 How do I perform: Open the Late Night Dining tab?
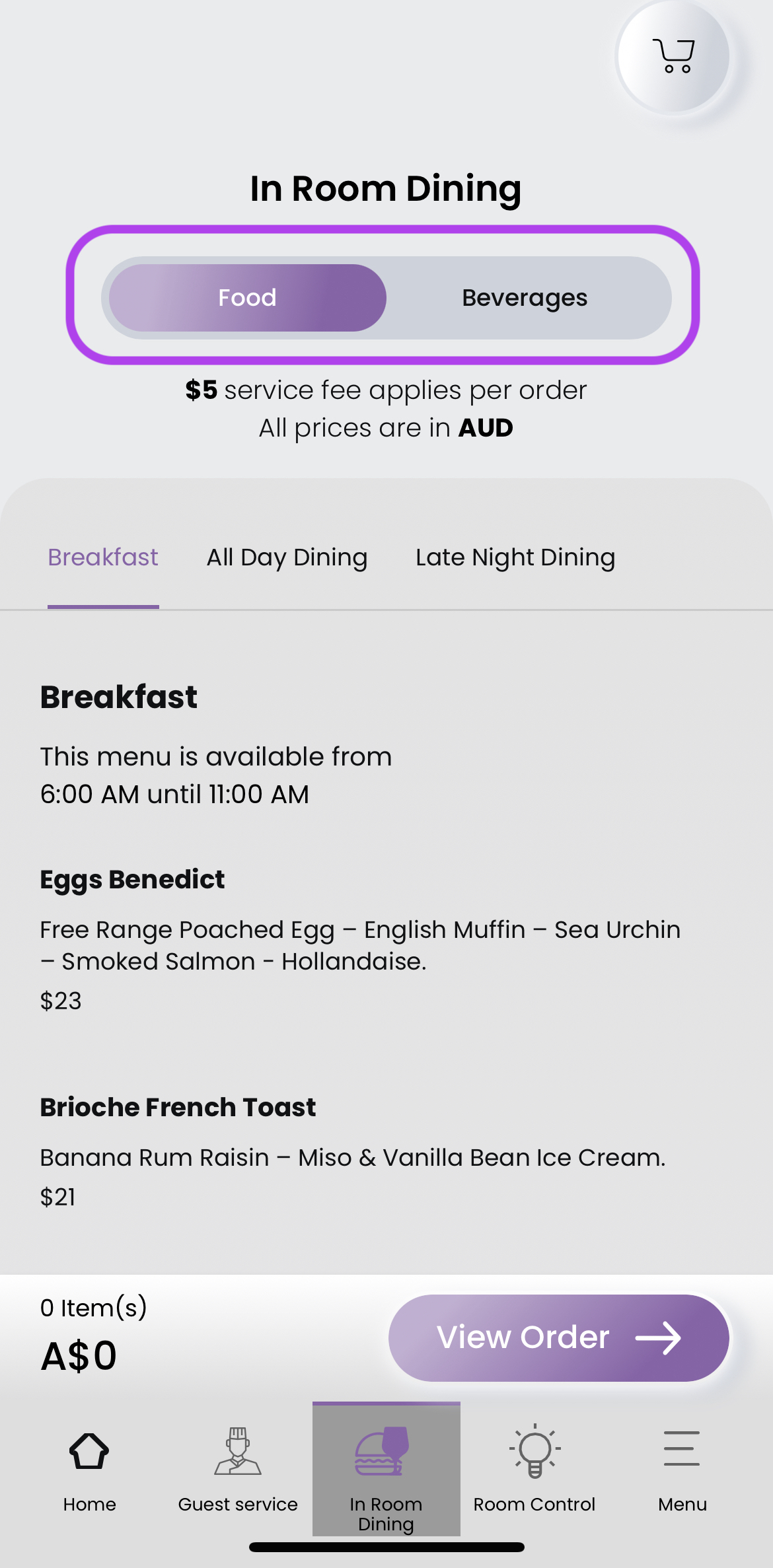[x=515, y=557]
